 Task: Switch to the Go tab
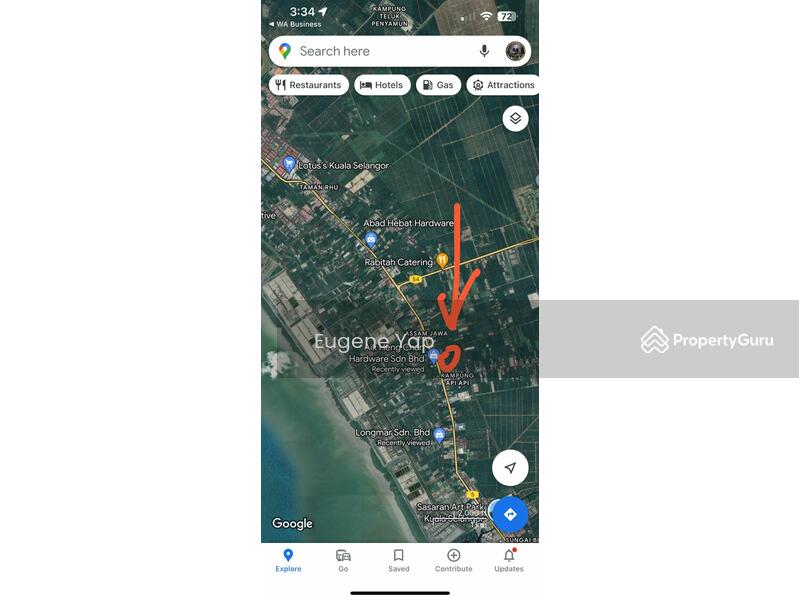343,560
